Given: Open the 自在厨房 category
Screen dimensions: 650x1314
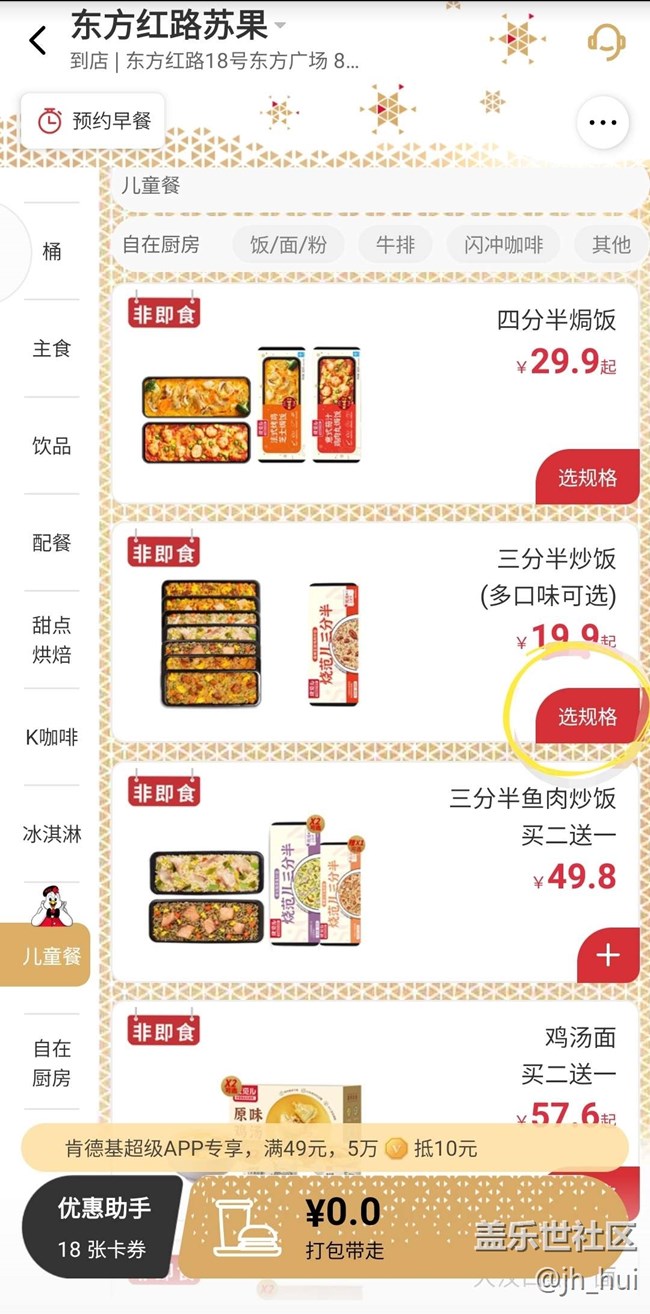Looking at the screenshot, I should coord(51,1063).
